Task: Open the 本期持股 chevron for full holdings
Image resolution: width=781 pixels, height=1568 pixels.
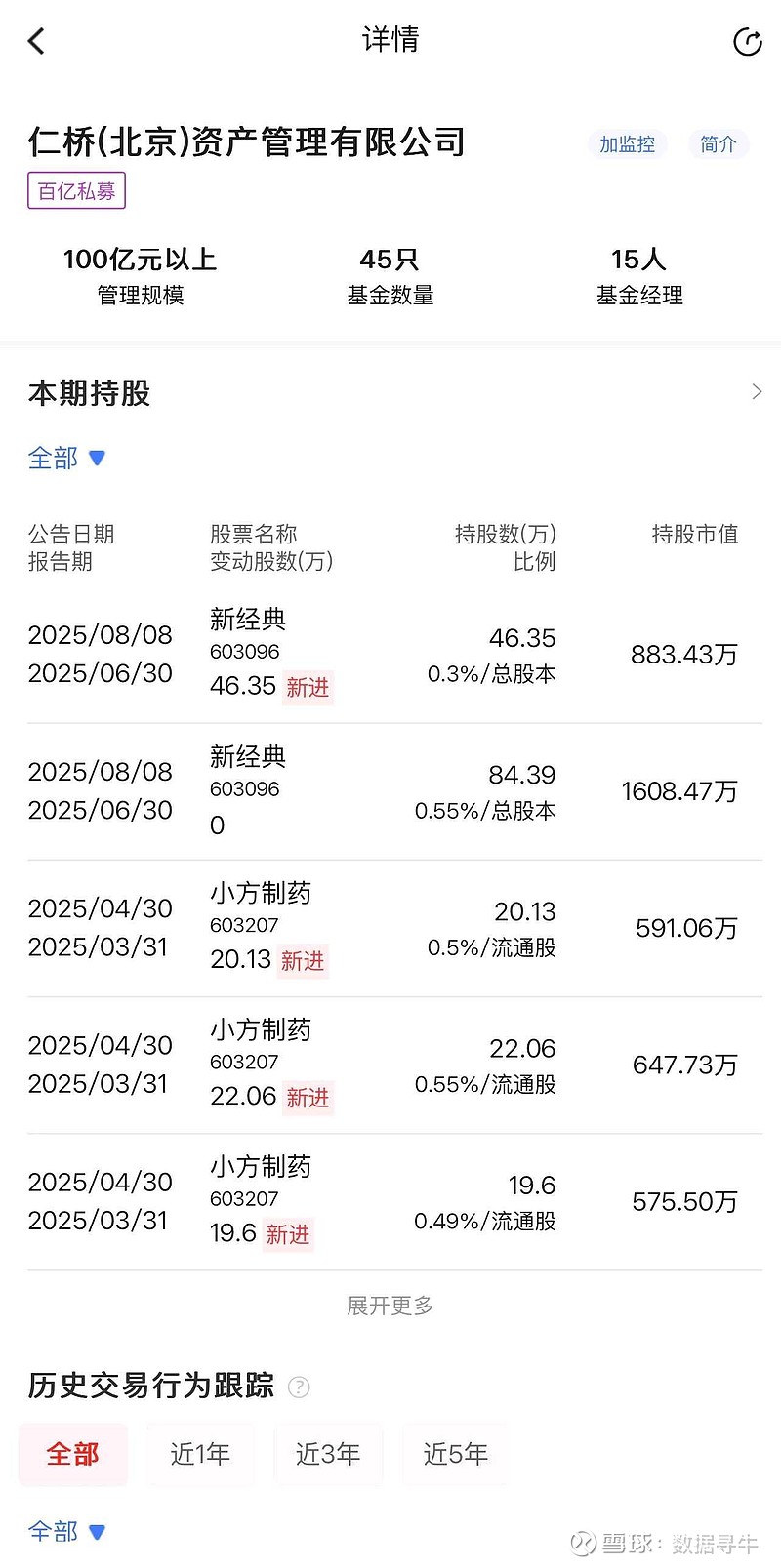Action: 757,392
